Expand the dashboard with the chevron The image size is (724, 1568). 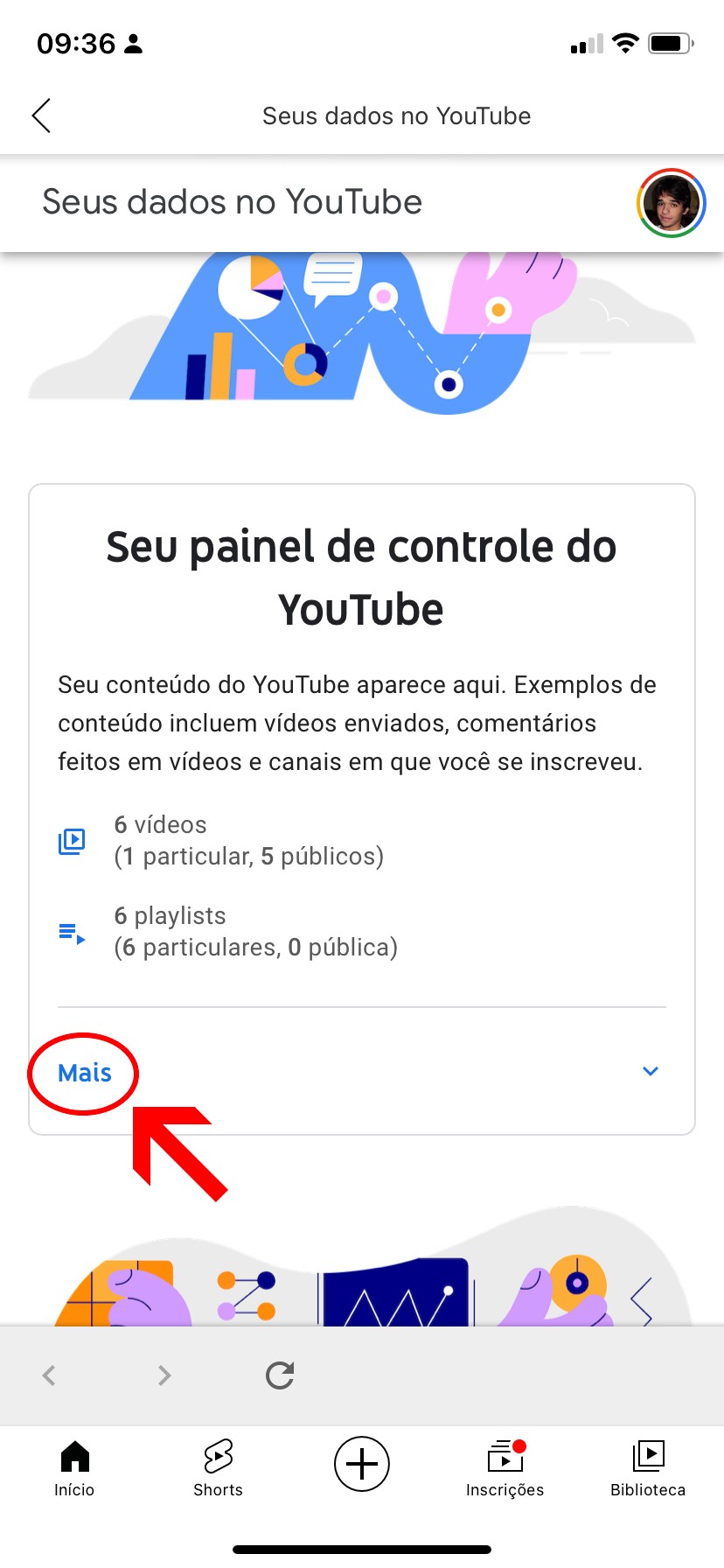(651, 1072)
